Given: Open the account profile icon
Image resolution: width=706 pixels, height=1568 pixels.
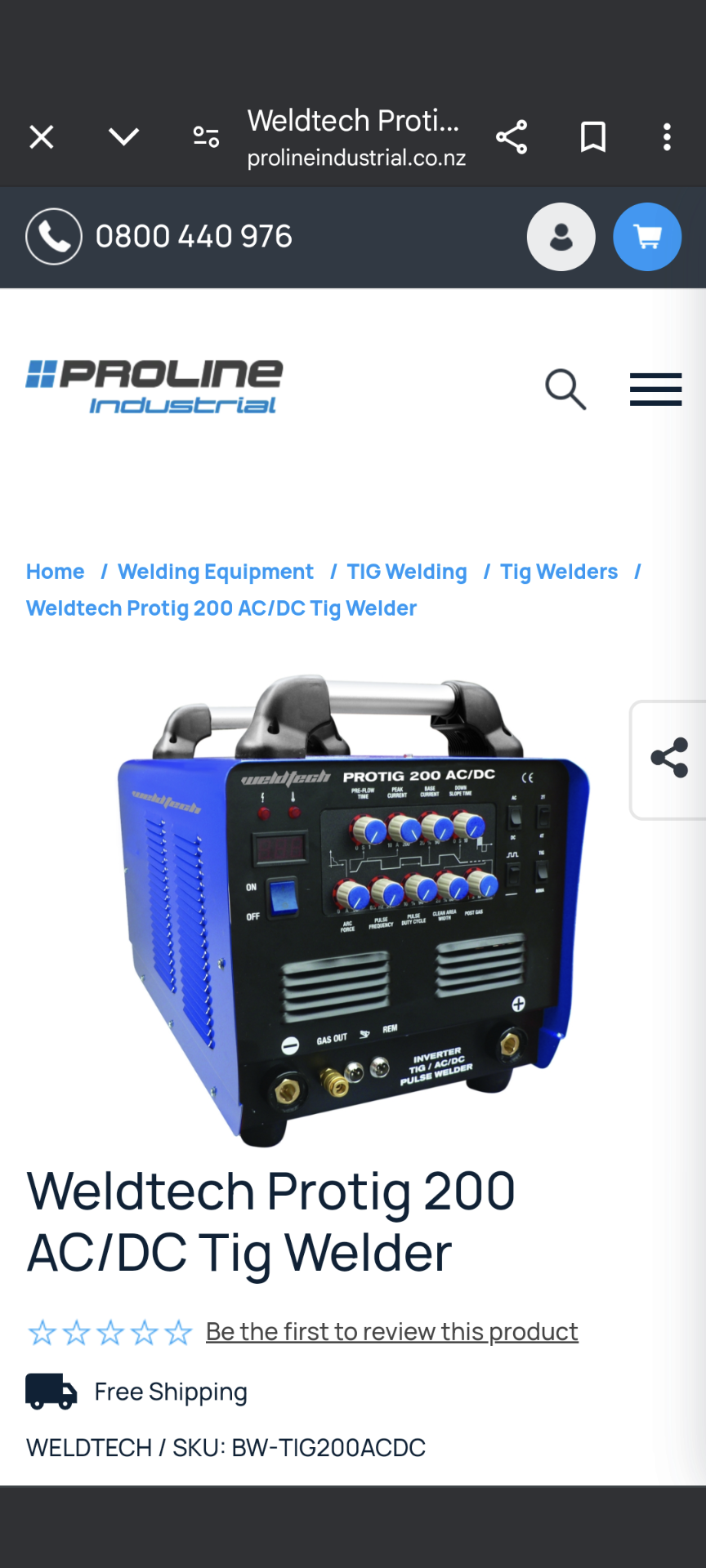Looking at the screenshot, I should click(561, 237).
